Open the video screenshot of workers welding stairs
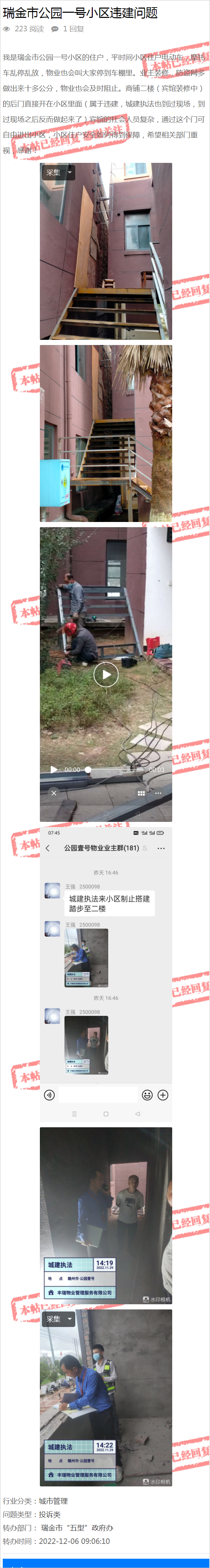210x1568 pixels. click(x=106, y=674)
